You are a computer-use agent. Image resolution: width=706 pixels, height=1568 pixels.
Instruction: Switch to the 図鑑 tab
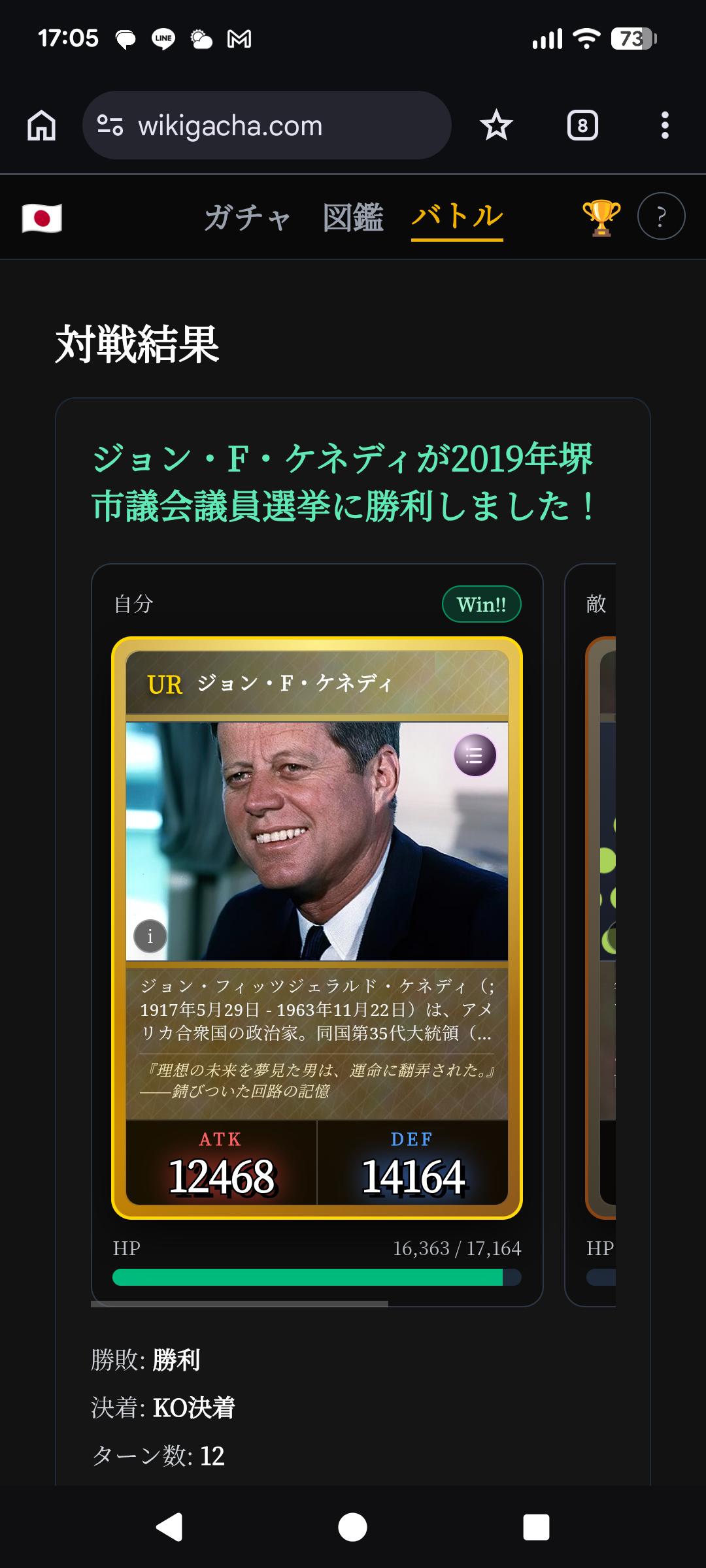tap(353, 218)
